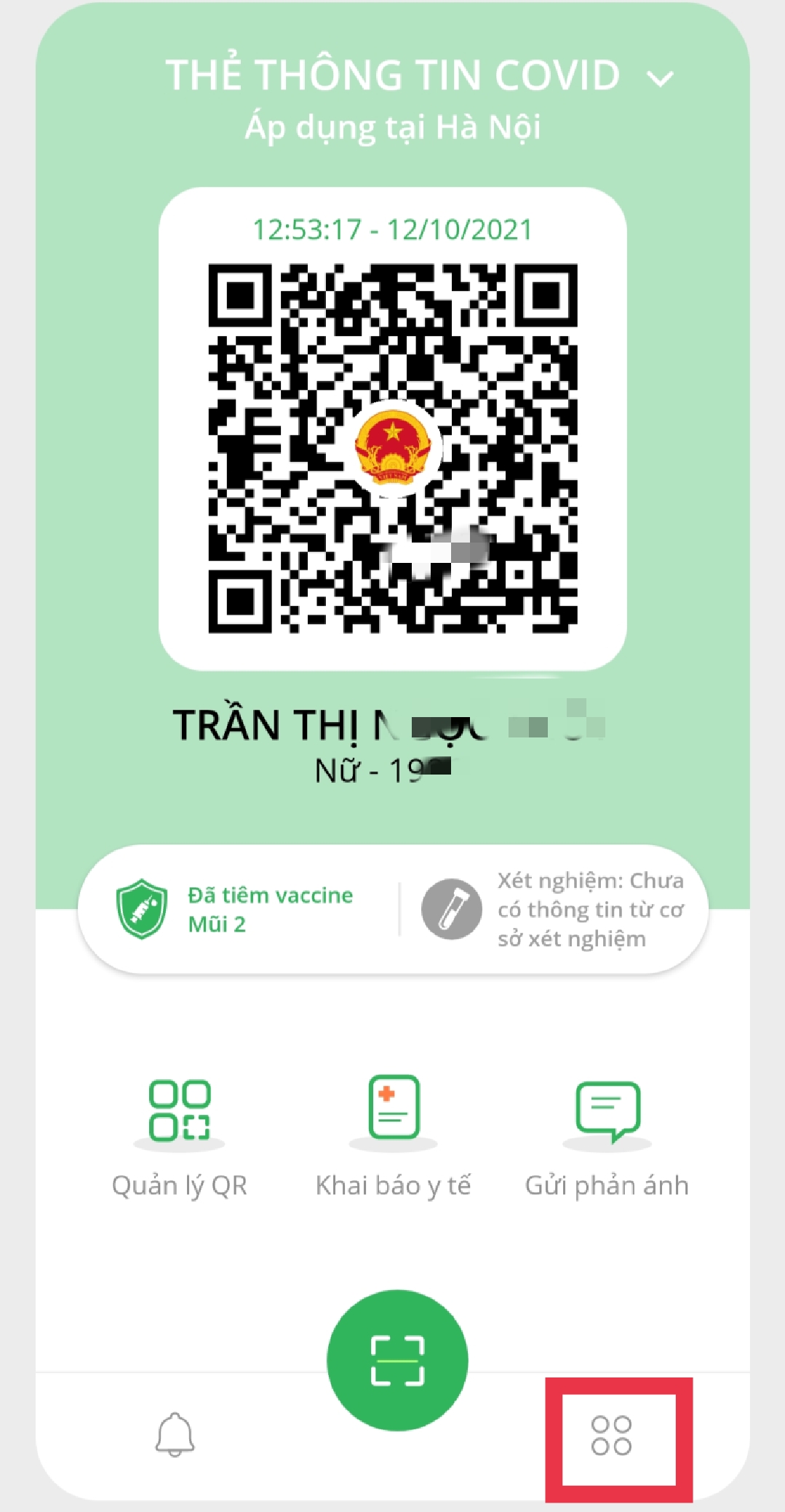Open the four-circles menu tab
This screenshot has width=785, height=1512.
(x=611, y=1435)
